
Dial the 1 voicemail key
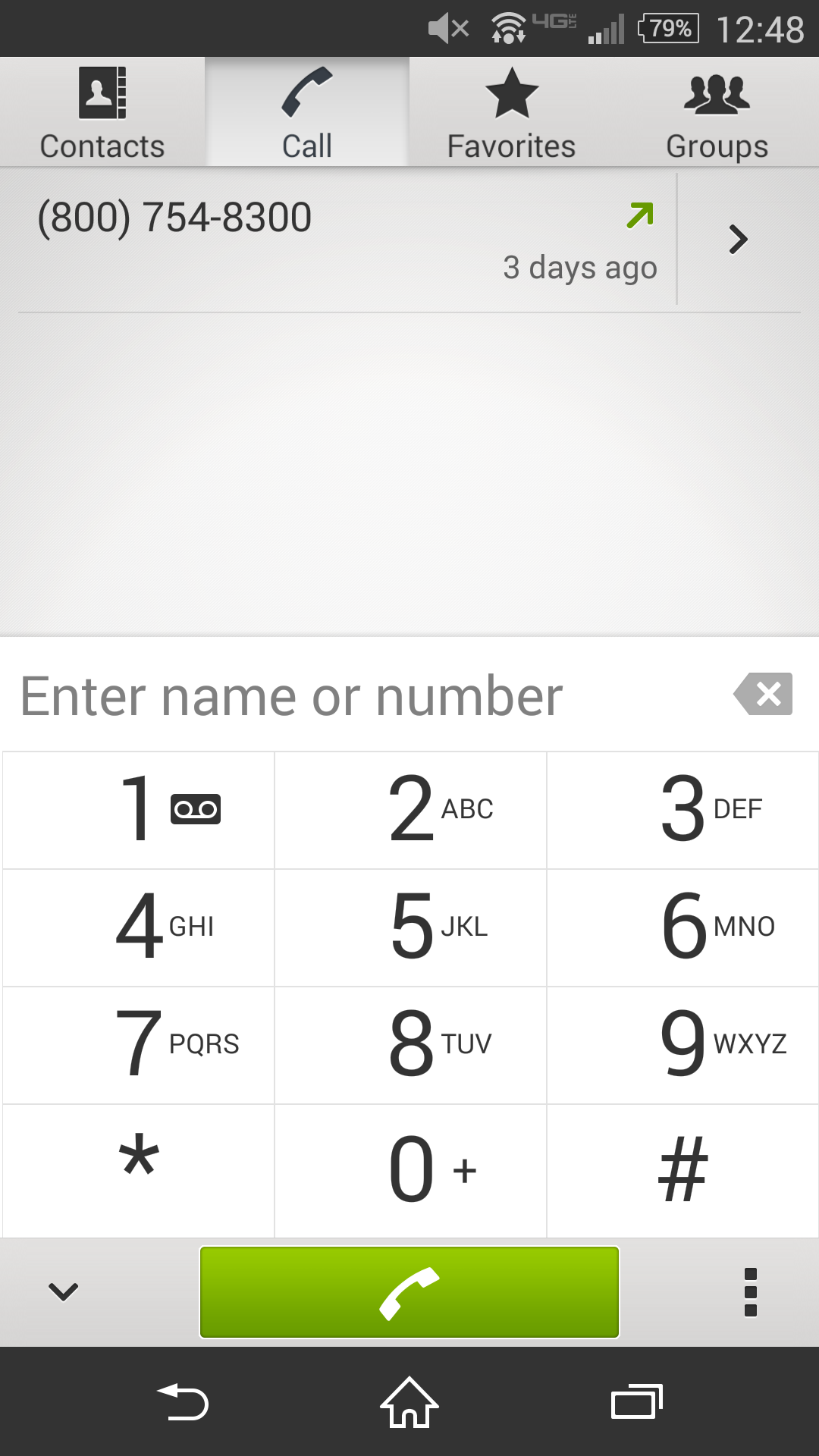pyautogui.click(x=139, y=810)
